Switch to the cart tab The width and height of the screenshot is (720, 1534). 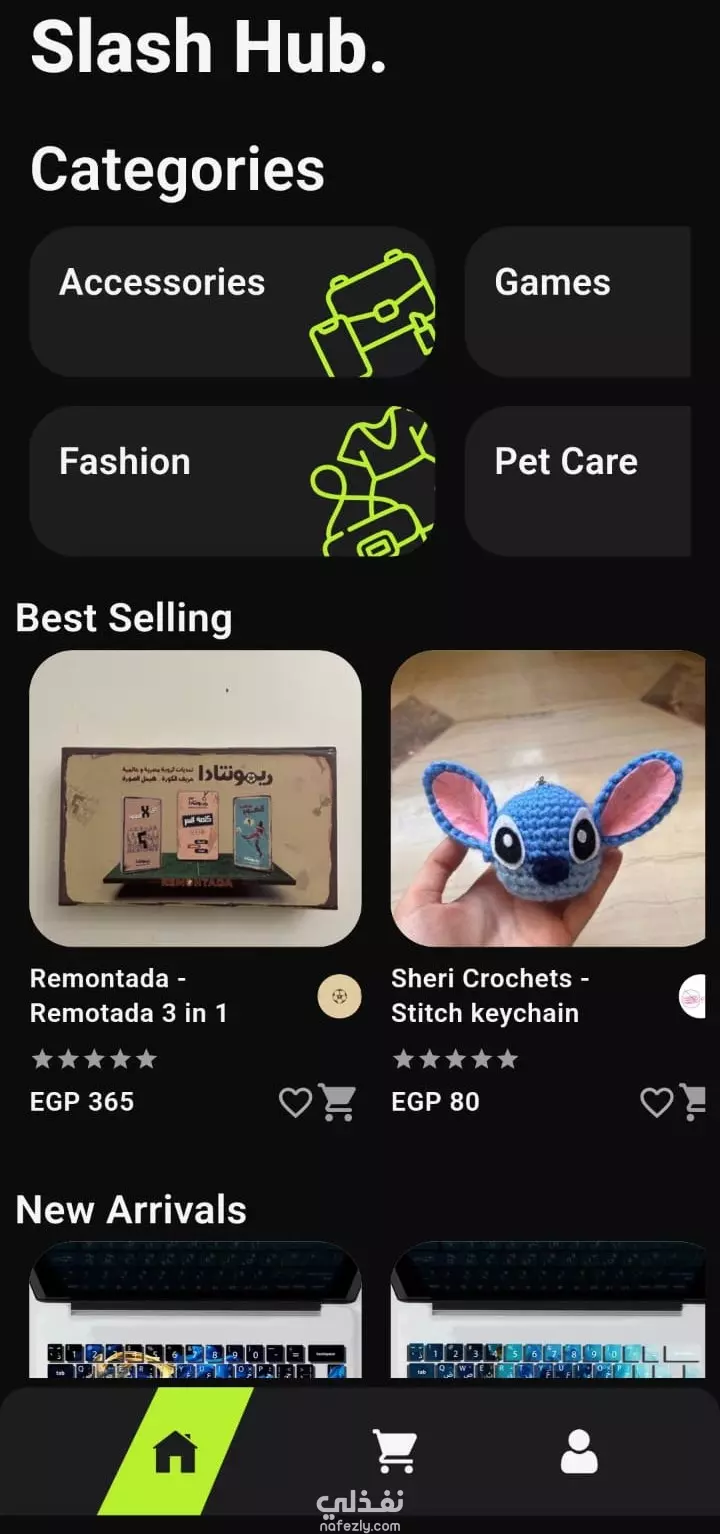pyautogui.click(x=395, y=1450)
